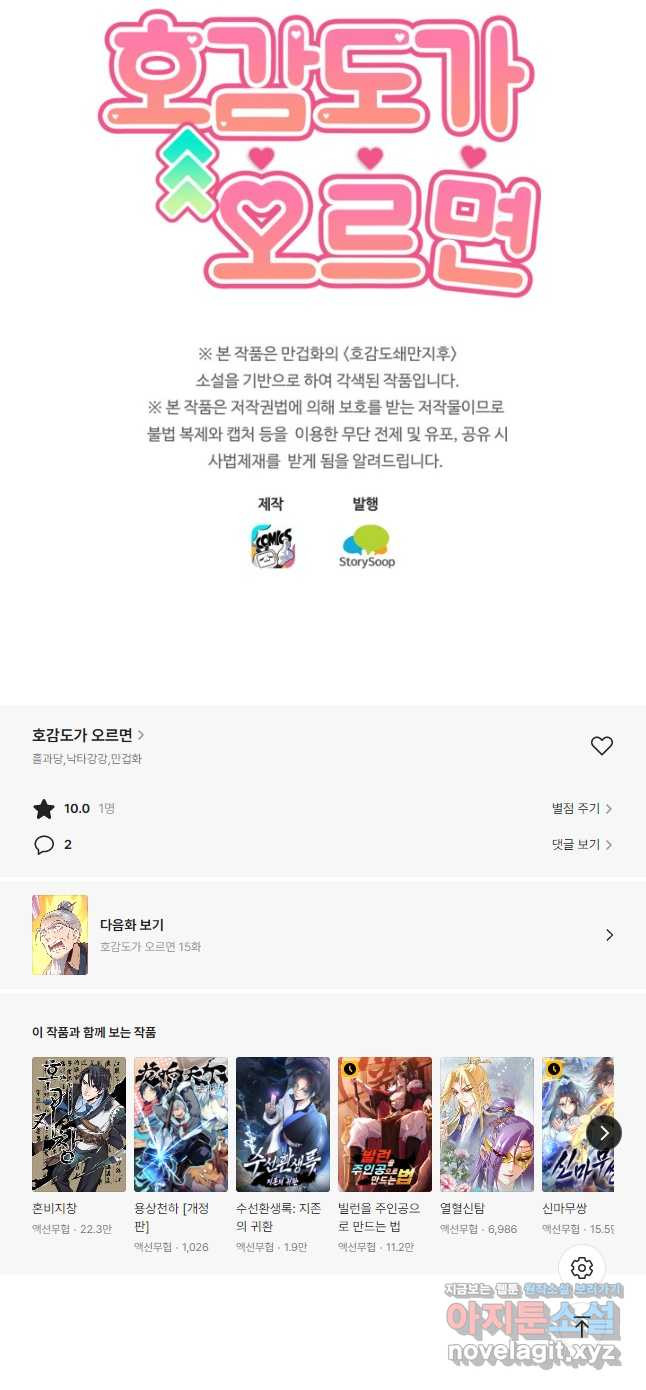Open the 신마무쌍 recommendation
This screenshot has height=1390, width=646.
(x=575, y=1125)
